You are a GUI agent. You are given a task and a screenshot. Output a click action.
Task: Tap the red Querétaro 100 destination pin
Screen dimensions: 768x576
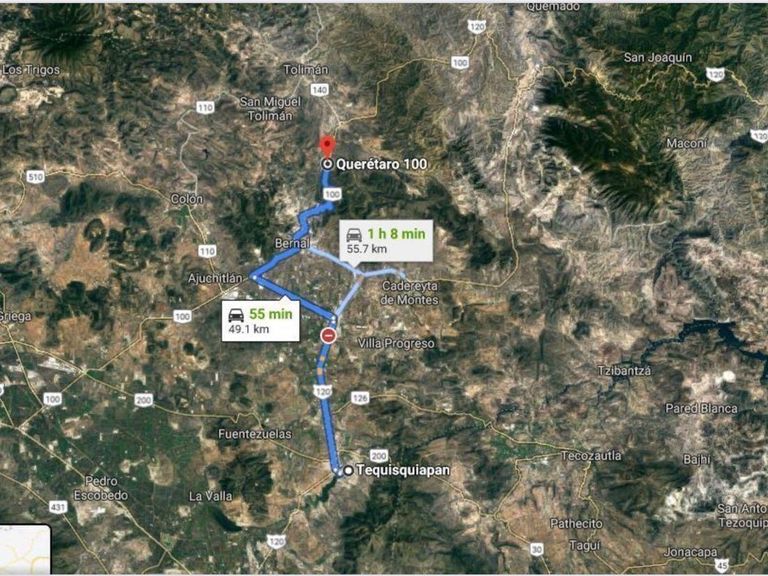[326, 146]
